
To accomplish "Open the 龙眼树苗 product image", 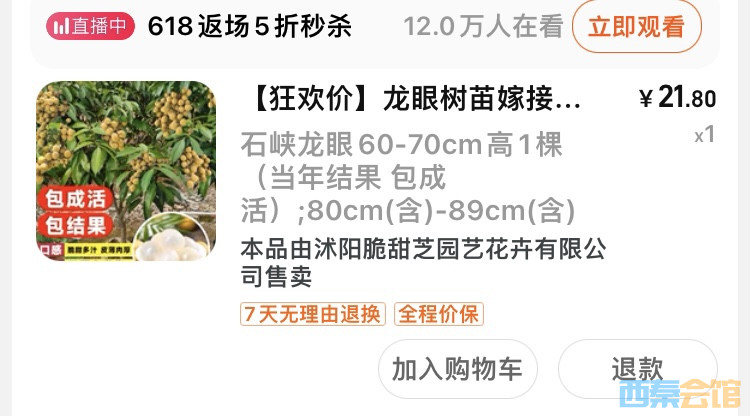I will pos(126,171).
